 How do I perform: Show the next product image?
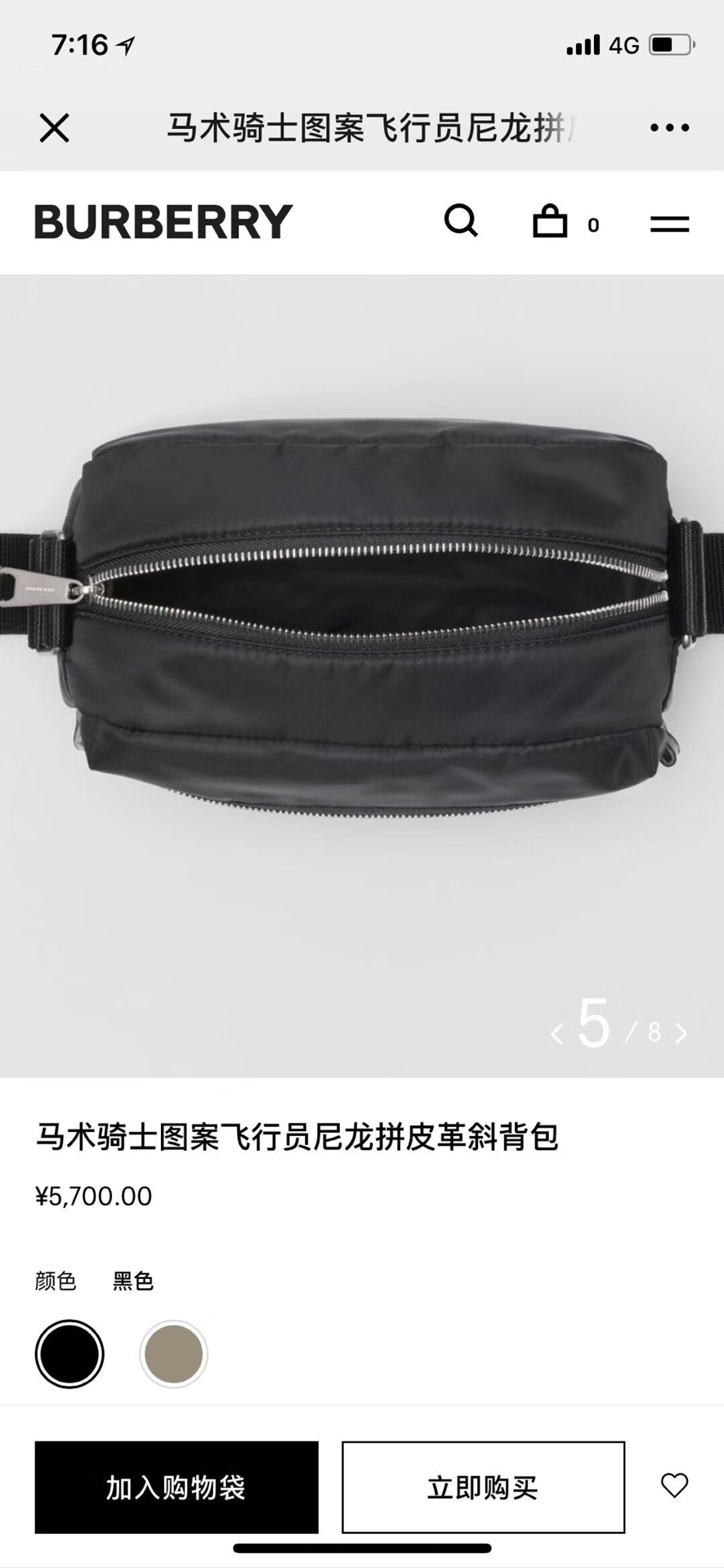(681, 1034)
